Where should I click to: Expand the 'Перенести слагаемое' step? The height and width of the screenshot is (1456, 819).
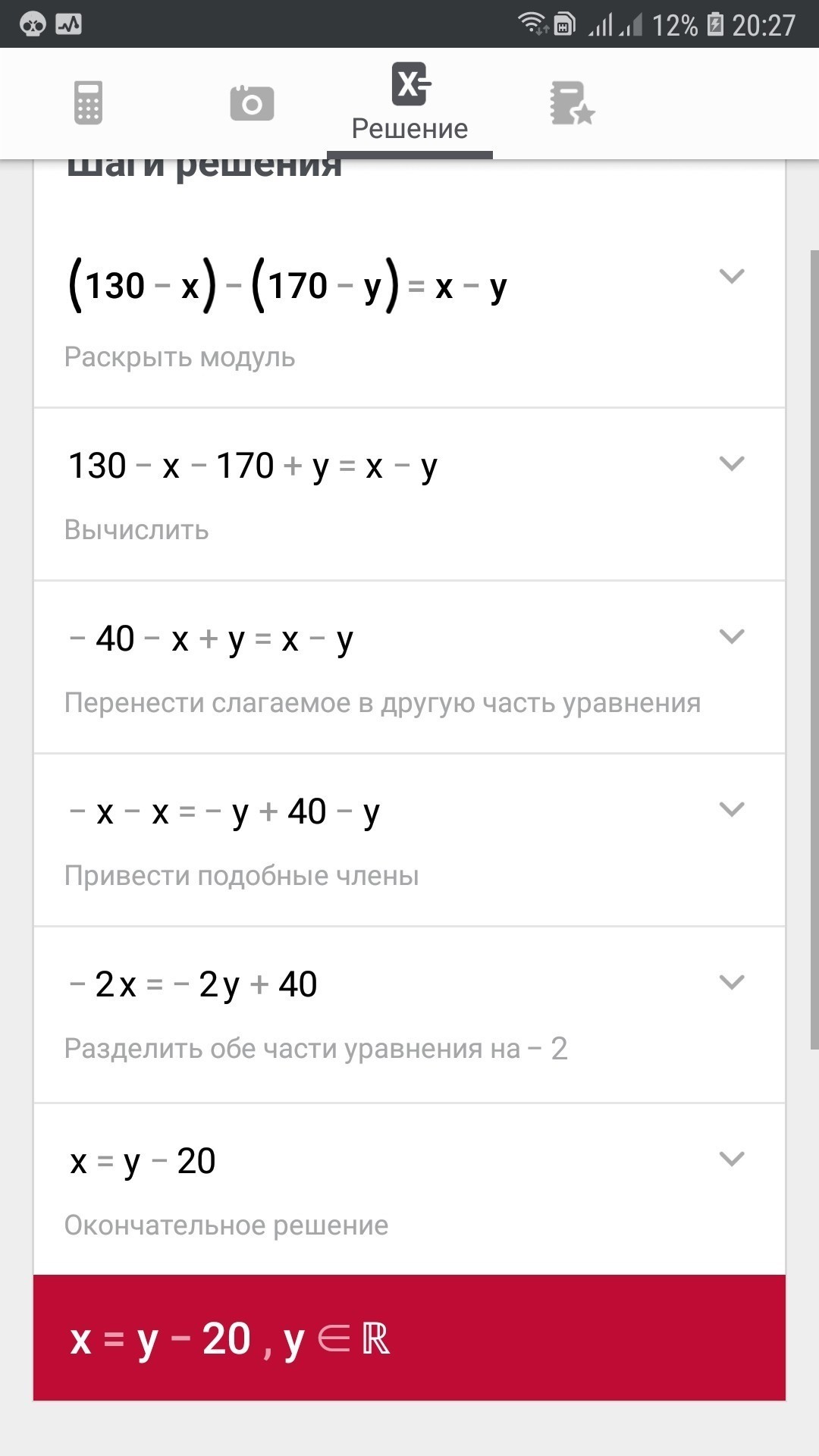(732, 636)
